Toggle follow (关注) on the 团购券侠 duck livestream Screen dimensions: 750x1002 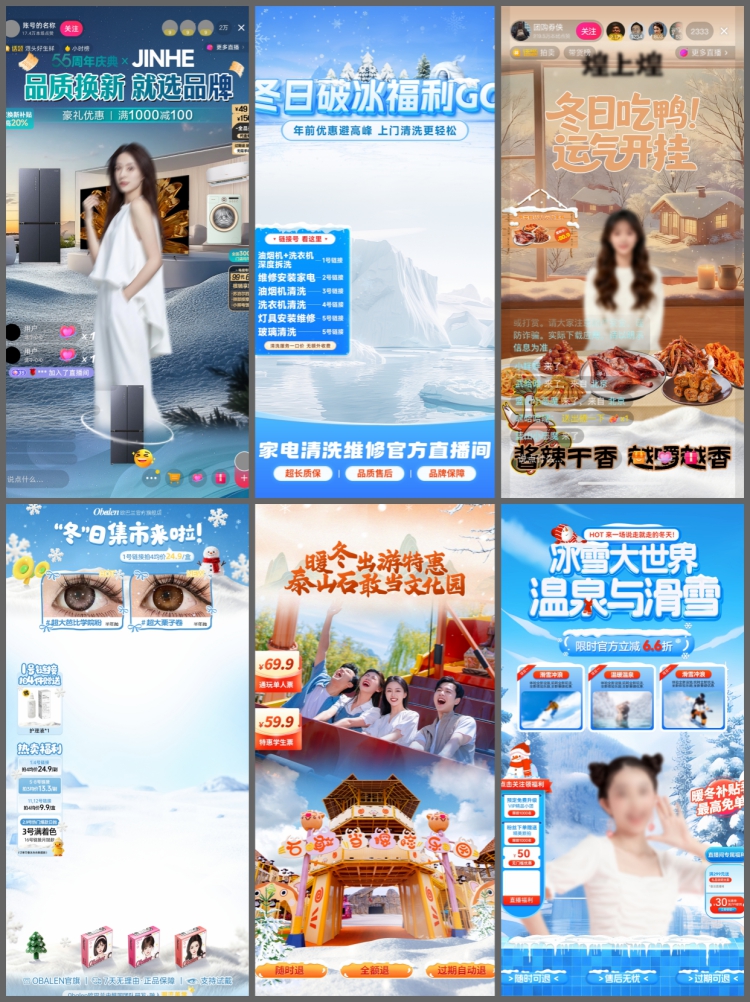pos(588,31)
